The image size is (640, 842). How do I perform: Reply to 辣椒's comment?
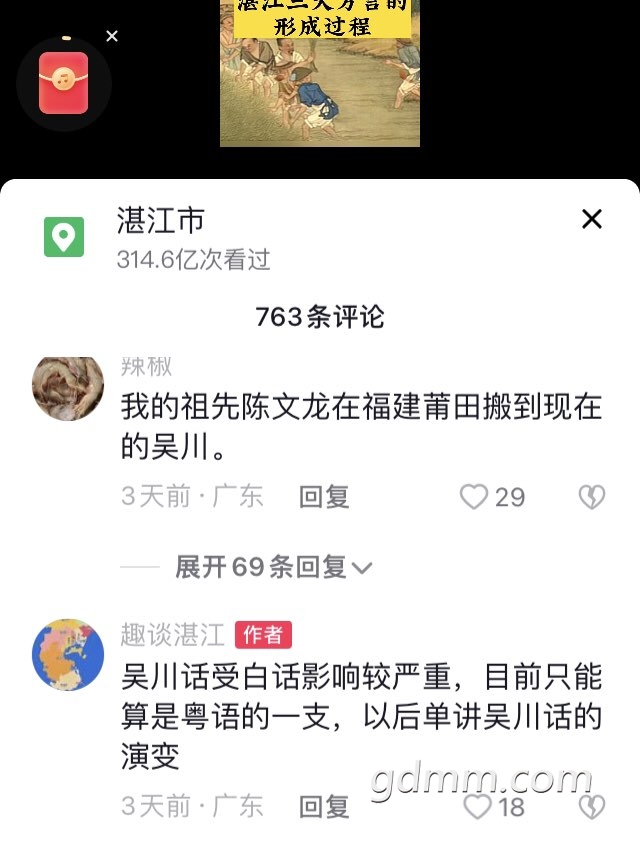(x=324, y=497)
